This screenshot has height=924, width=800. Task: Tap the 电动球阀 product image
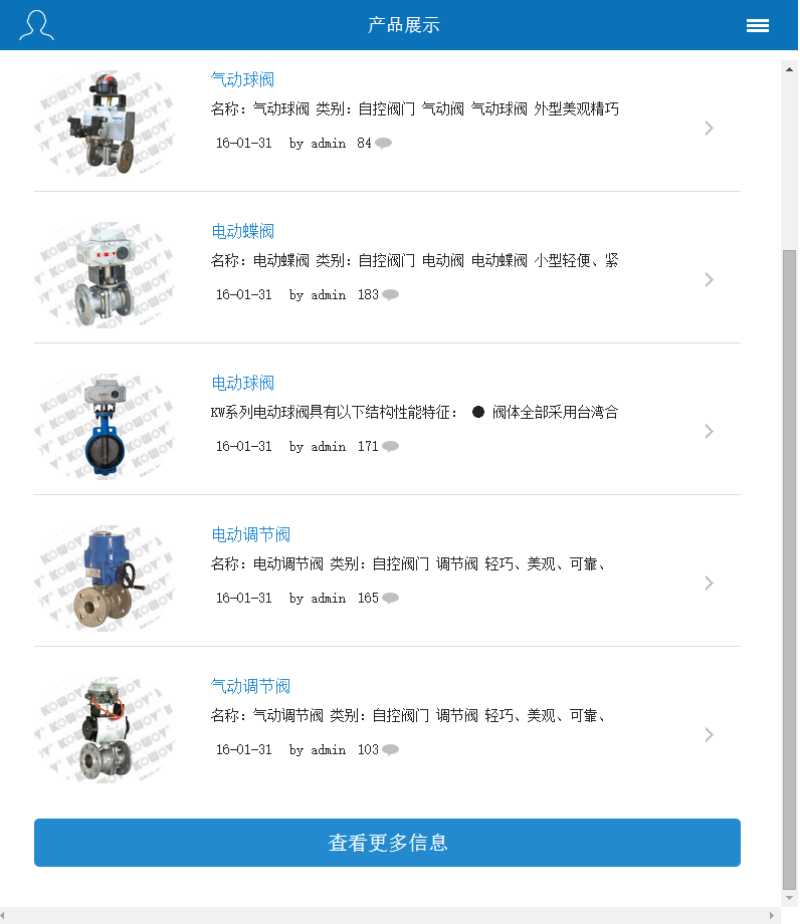click(x=107, y=427)
